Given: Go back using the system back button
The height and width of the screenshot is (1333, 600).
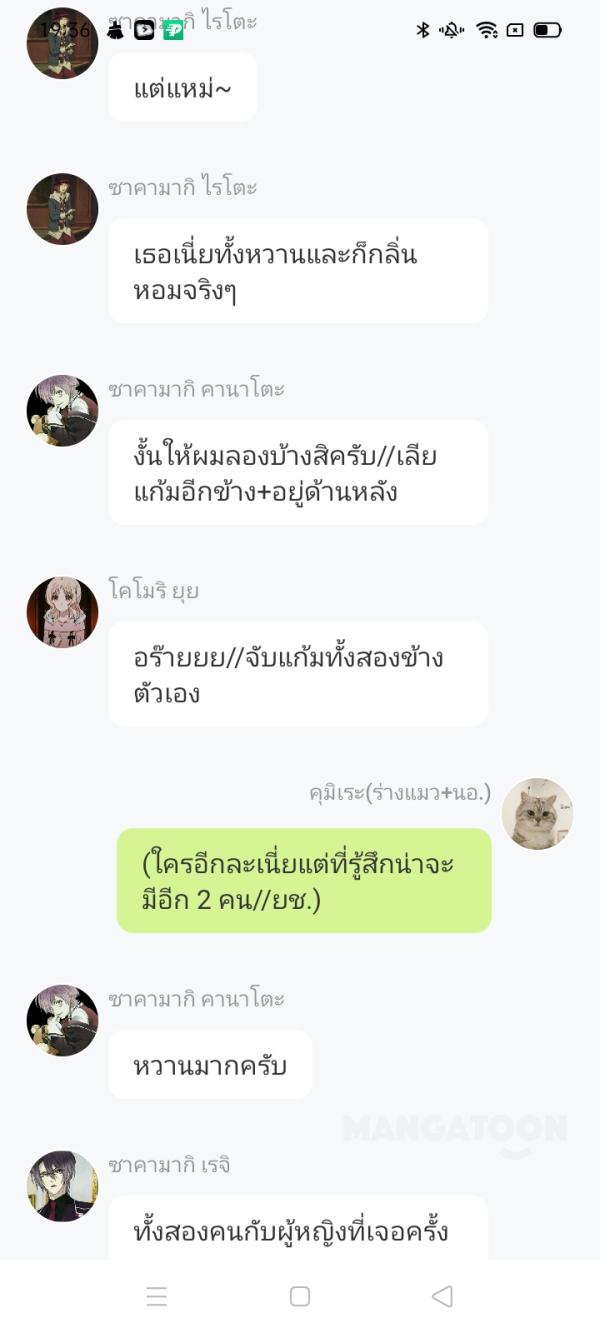Looking at the screenshot, I should [x=442, y=1296].
